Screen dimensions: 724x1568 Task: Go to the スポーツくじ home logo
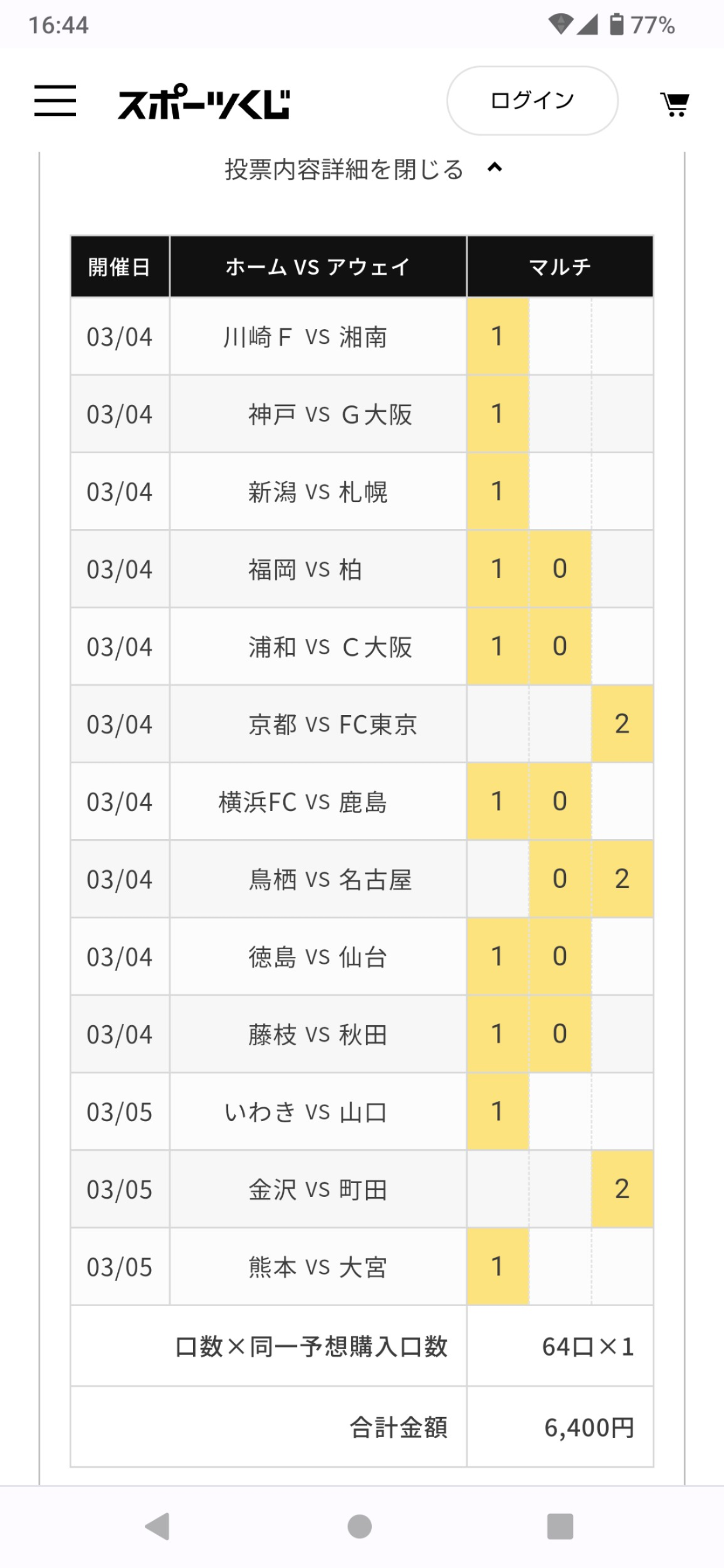pos(204,103)
